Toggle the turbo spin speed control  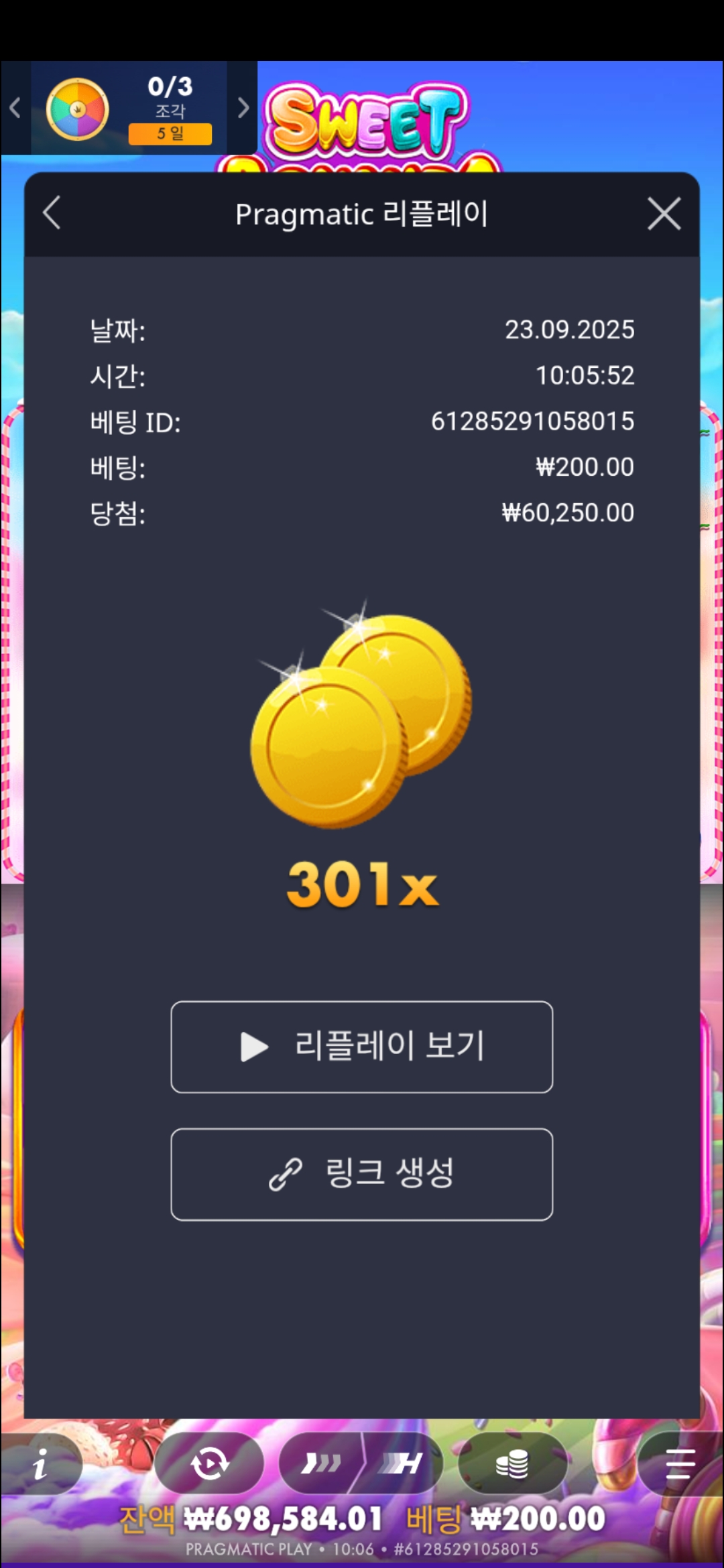pyautogui.click(x=362, y=1463)
